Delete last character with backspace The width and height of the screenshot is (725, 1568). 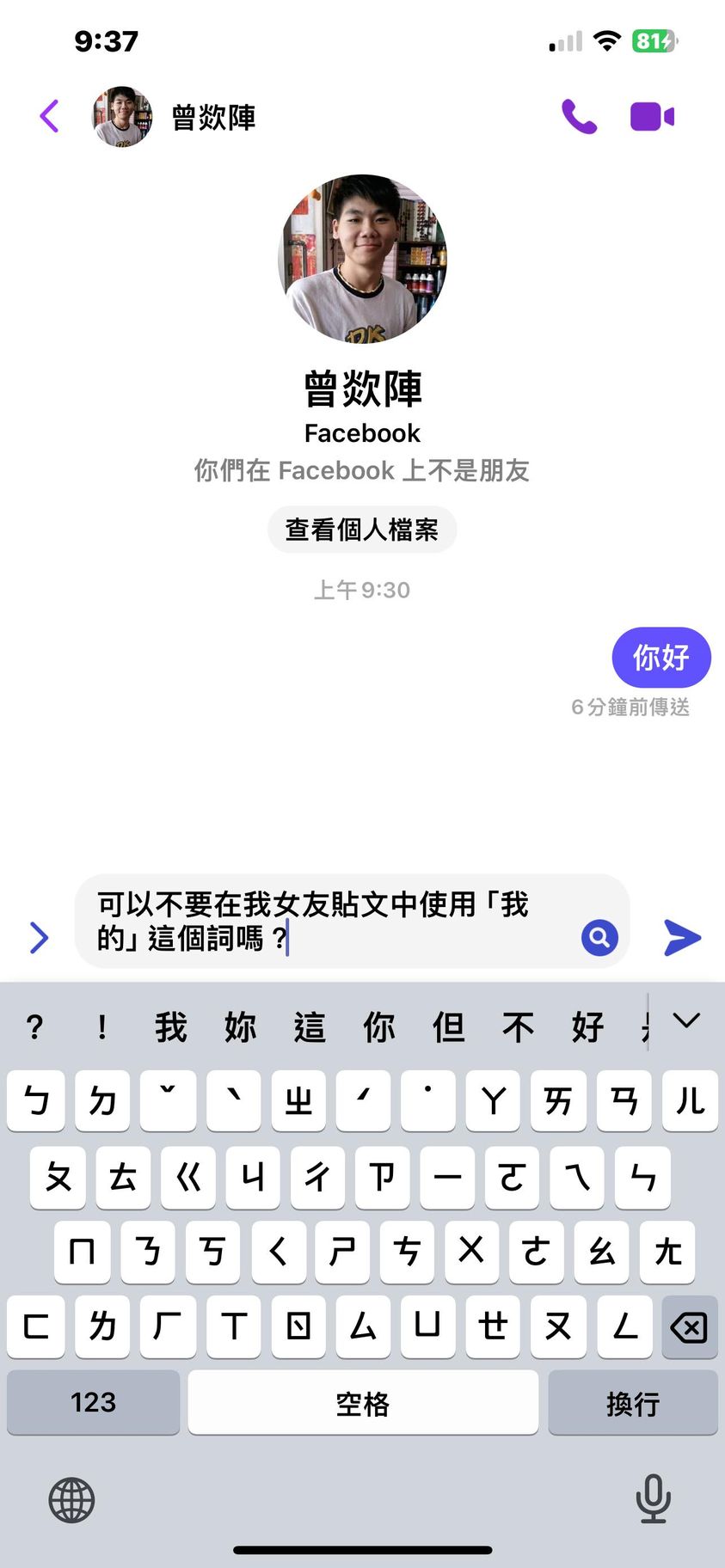point(689,1326)
